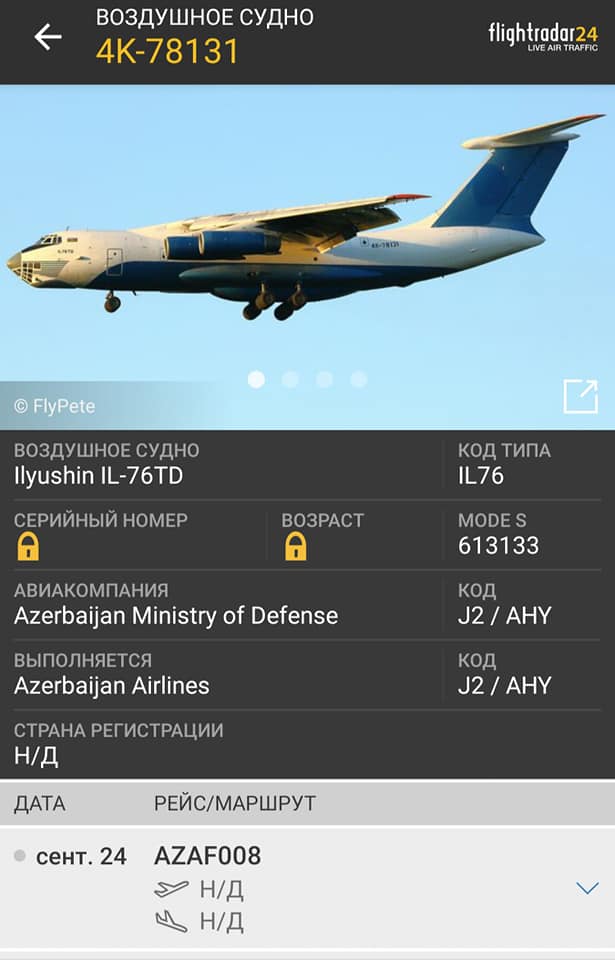Viewport: 615px width, 960px height.
Task: Unlock the locked serial number field
Action: [28, 546]
